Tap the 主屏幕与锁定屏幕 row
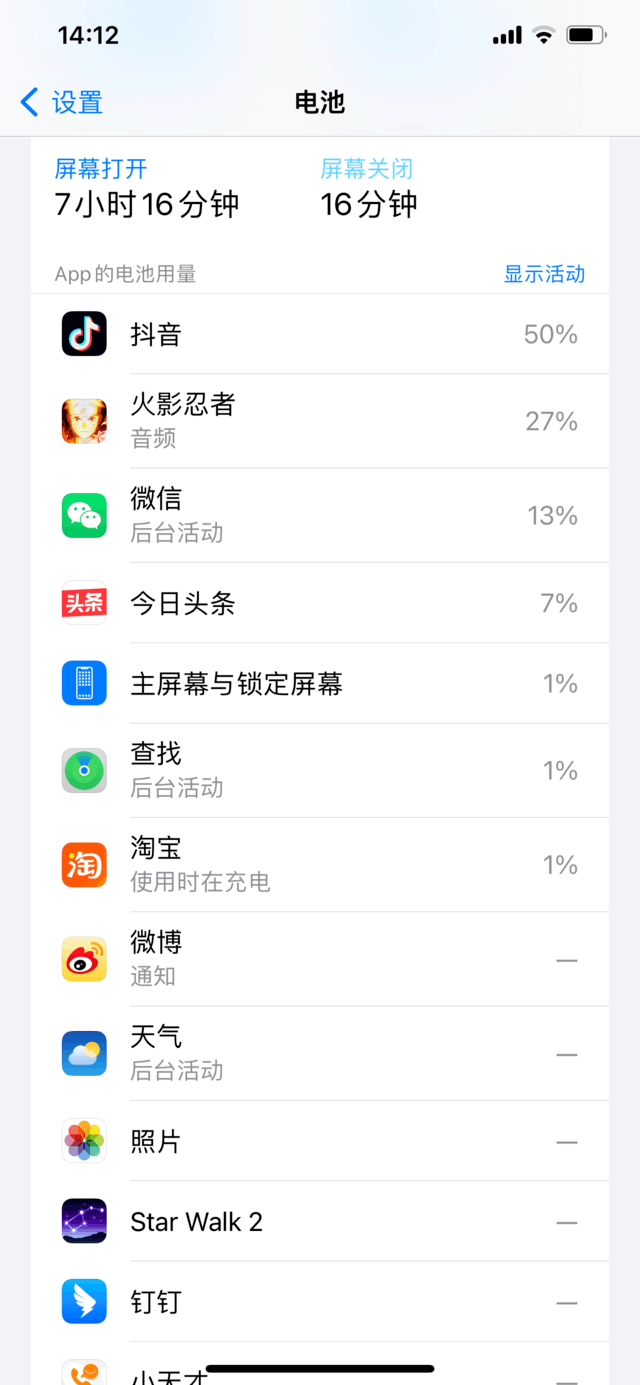Image resolution: width=640 pixels, height=1385 pixels. pyautogui.click(x=320, y=683)
